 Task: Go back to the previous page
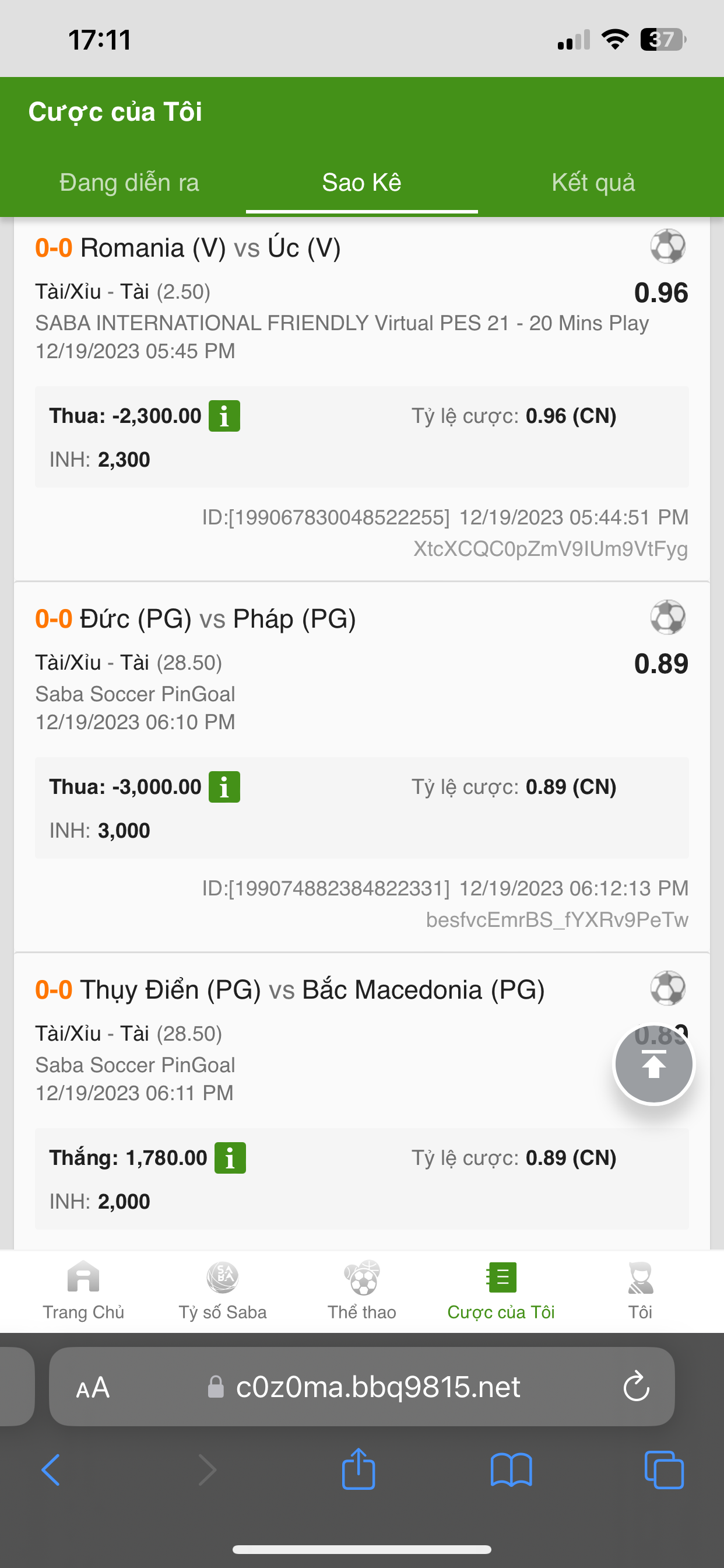point(51,1470)
